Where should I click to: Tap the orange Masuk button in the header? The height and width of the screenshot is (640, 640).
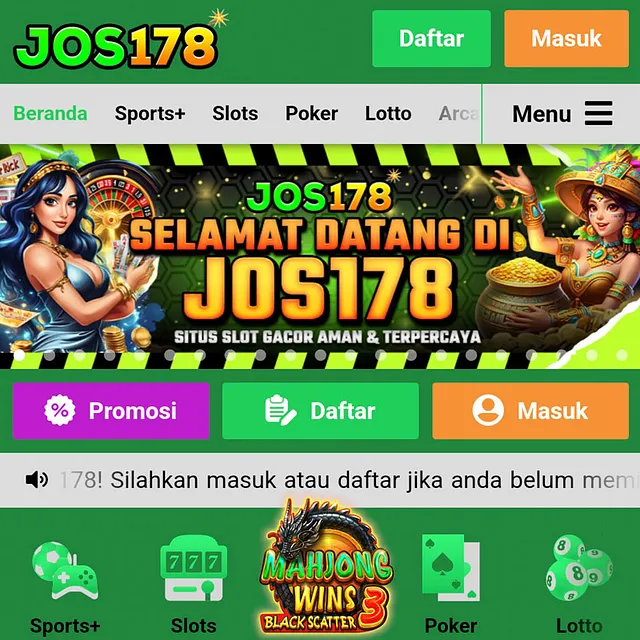coord(566,39)
